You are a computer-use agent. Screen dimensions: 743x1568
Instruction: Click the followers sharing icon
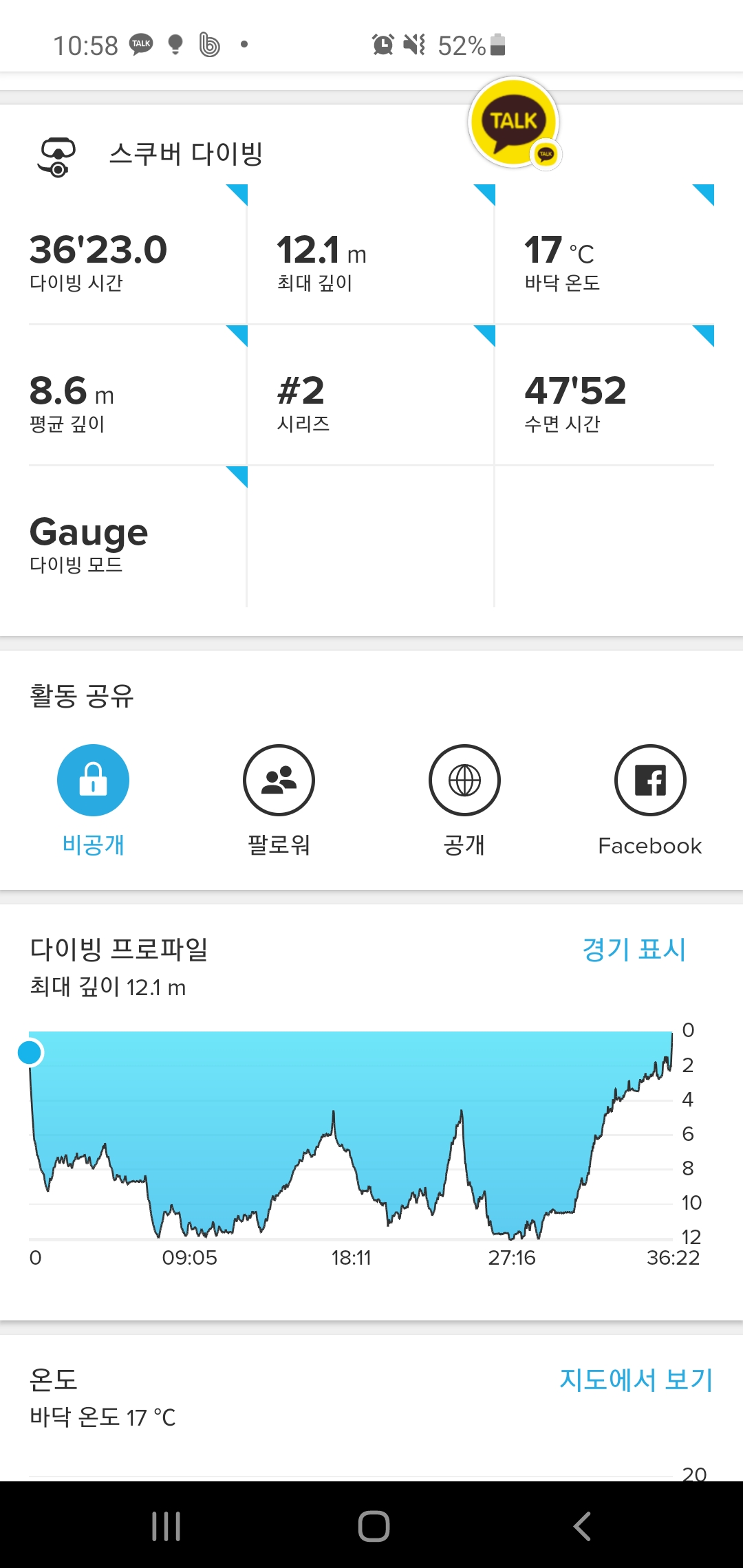click(279, 779)
